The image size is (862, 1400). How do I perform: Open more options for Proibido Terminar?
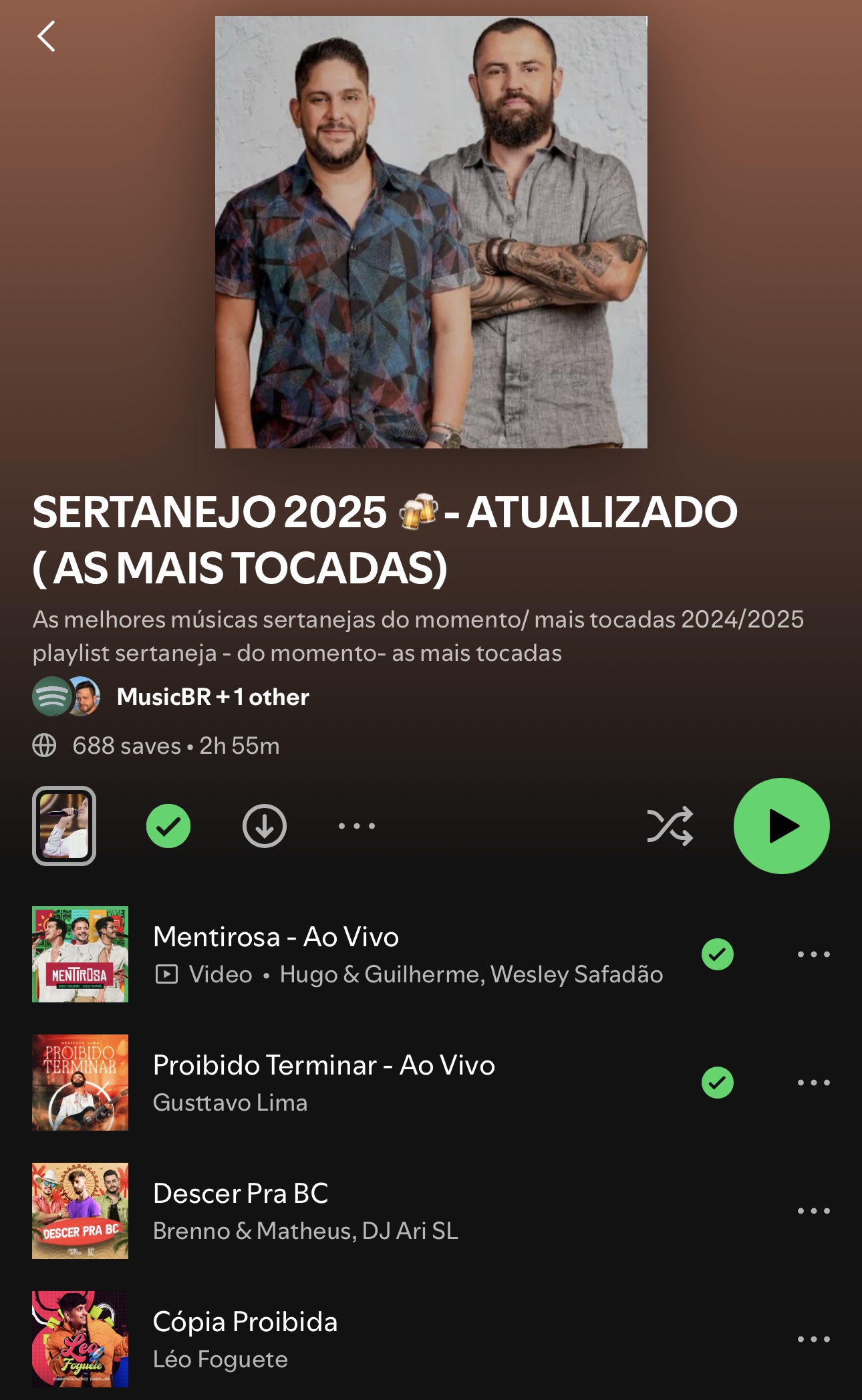point(813,1083)
